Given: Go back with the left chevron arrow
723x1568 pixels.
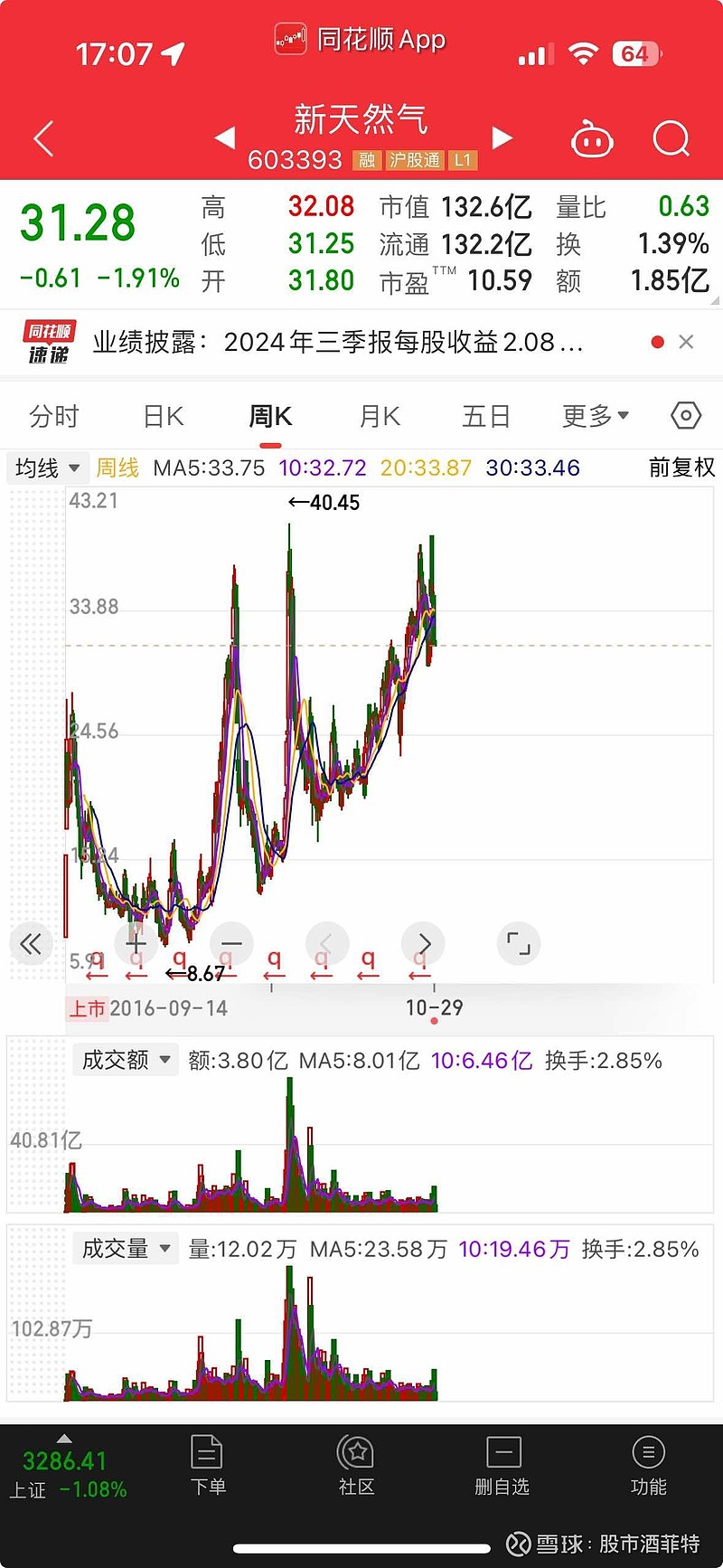Looking at the screenshot, I should (43, 137).
